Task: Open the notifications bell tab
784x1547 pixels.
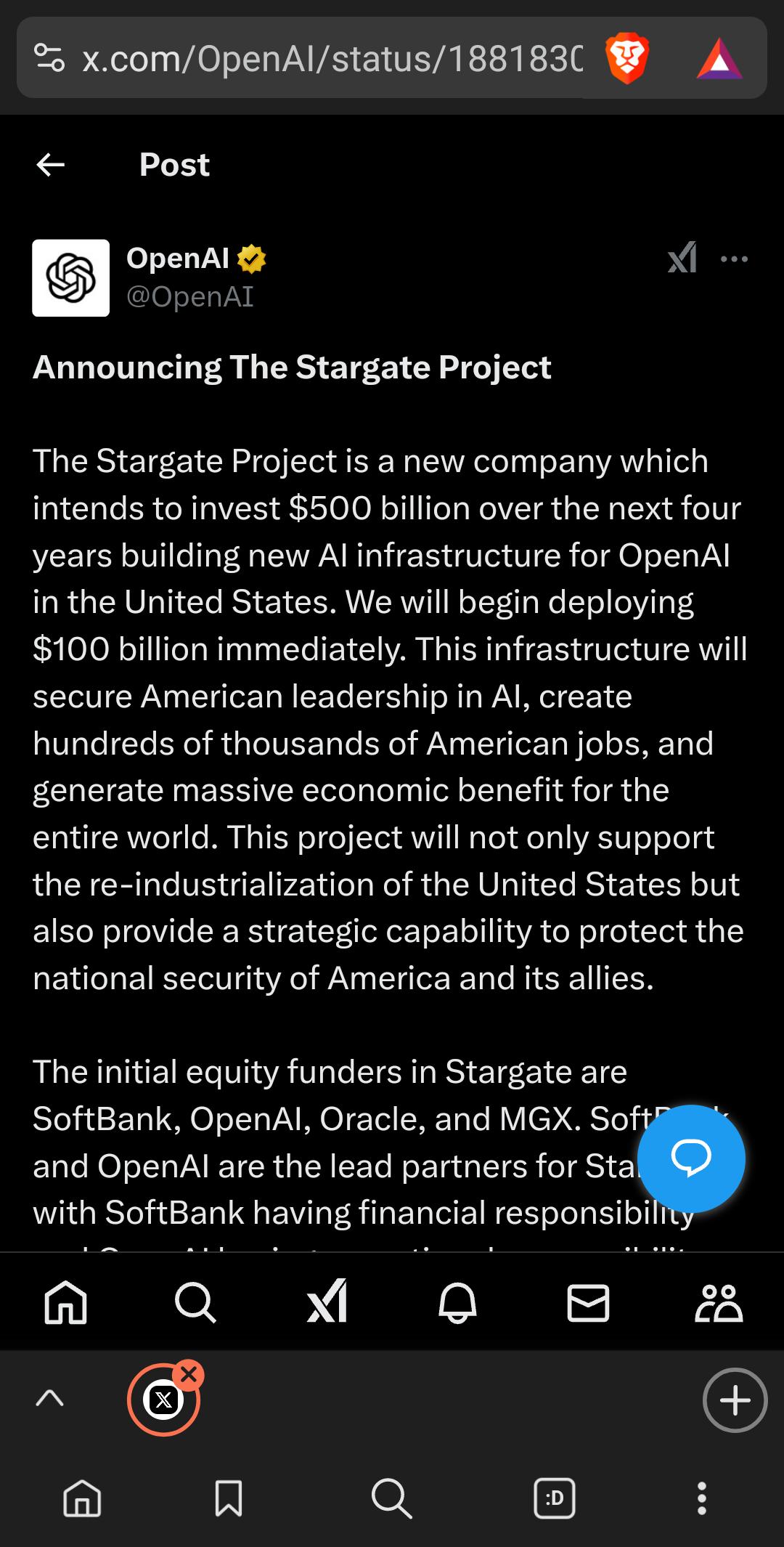Action: click(x=457, y=1302)
